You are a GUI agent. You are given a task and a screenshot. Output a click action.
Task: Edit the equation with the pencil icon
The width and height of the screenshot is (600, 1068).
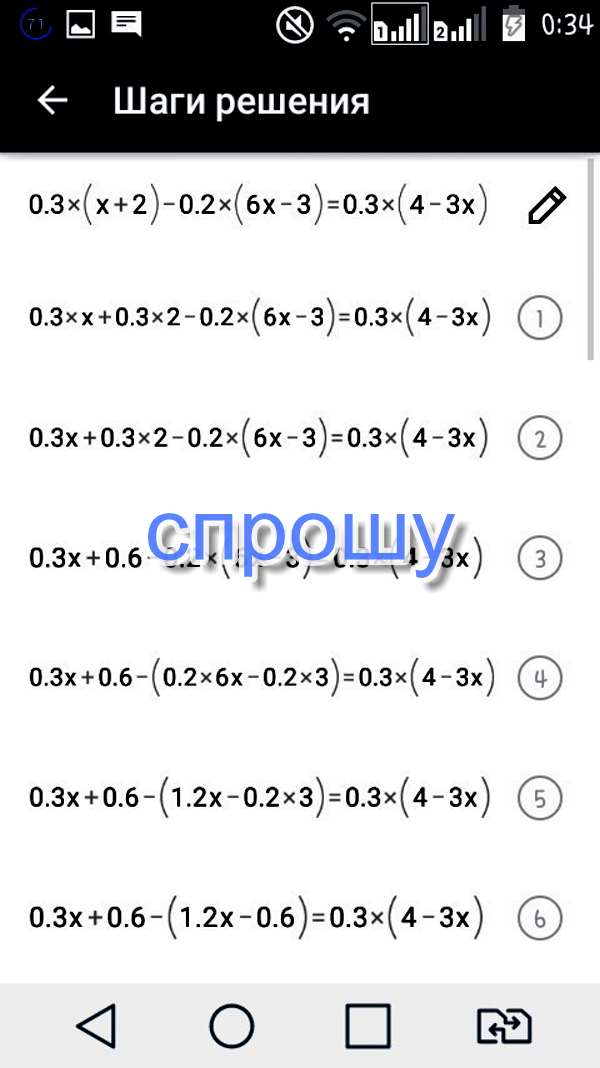coord(546,206)
